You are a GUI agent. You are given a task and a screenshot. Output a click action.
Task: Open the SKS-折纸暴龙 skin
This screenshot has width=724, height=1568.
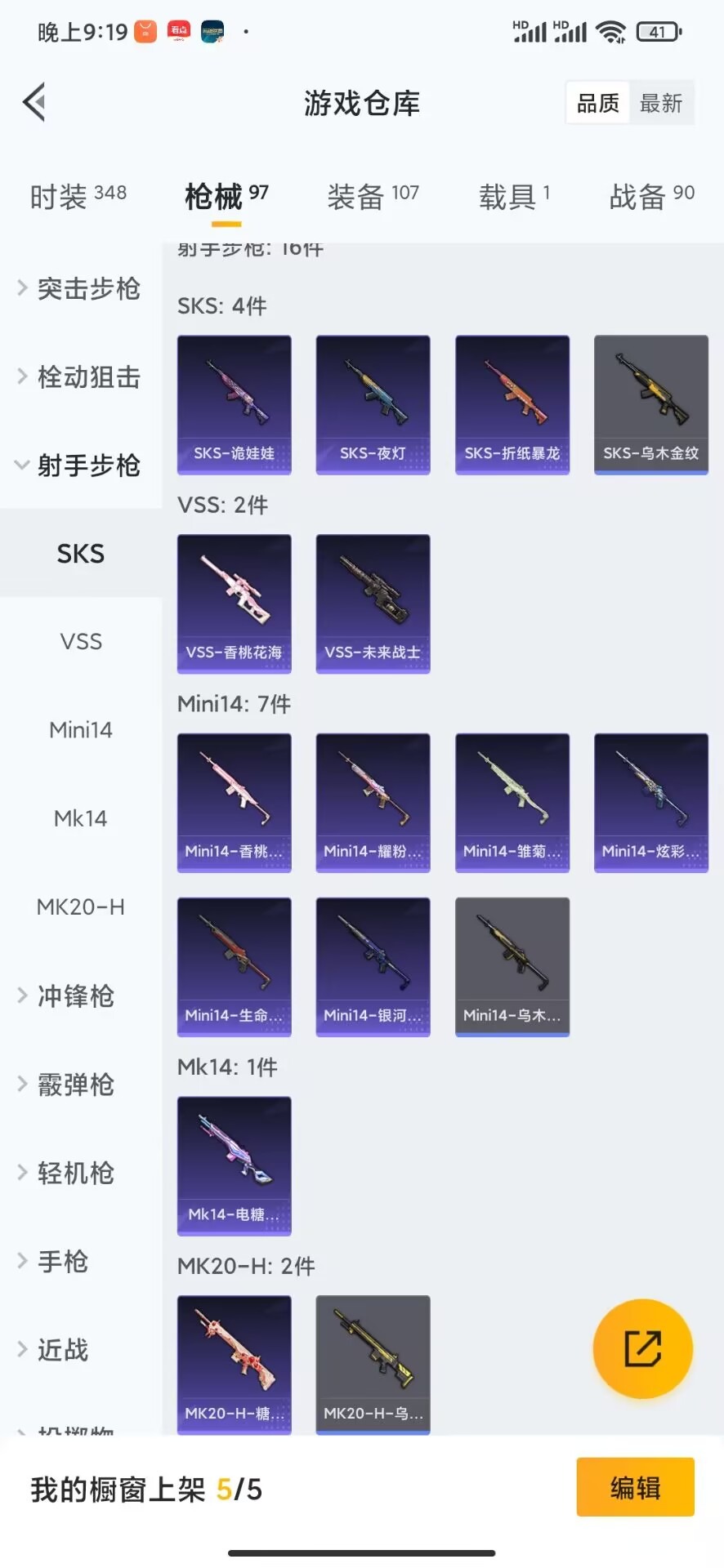512,404
